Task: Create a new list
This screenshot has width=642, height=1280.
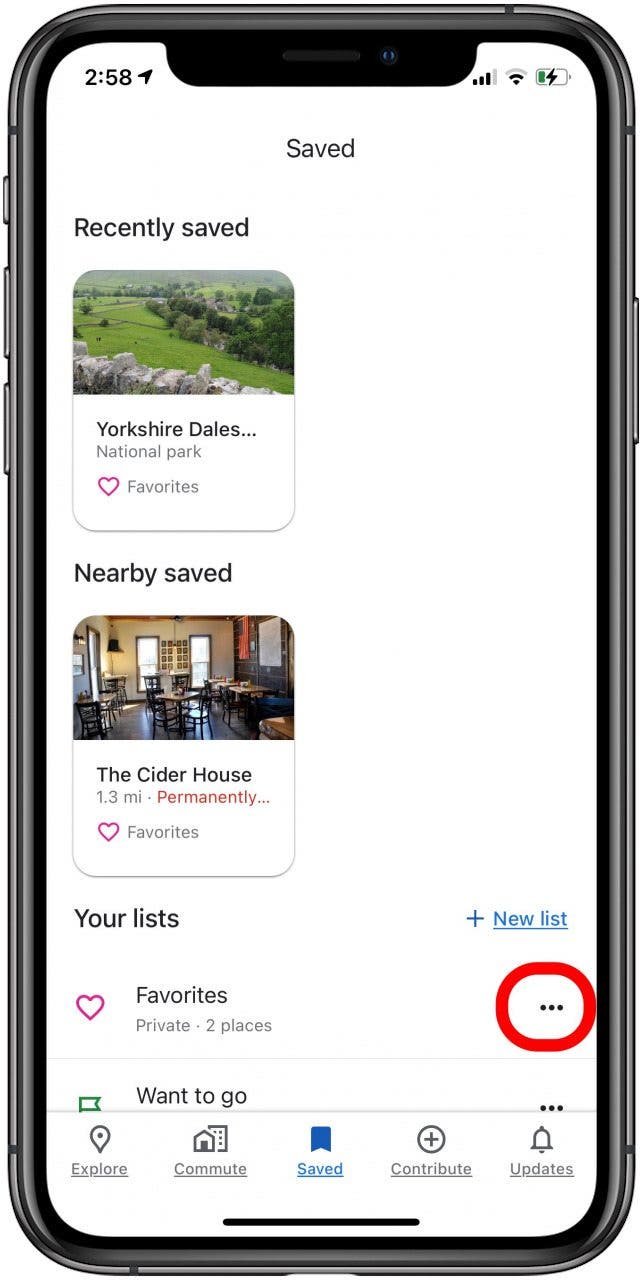Action: pyautogui.click(x=517, y=918)
